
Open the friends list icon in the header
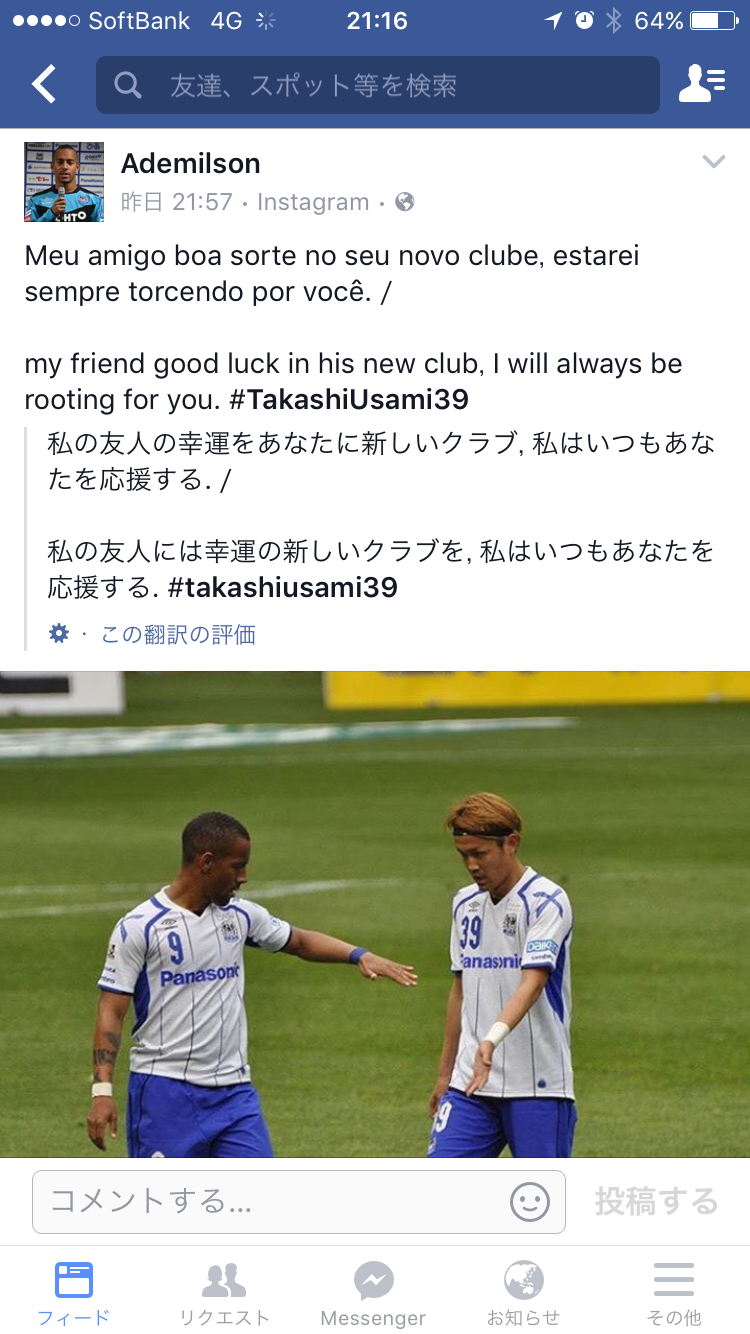pyautogui.click(x=702, y=85)
